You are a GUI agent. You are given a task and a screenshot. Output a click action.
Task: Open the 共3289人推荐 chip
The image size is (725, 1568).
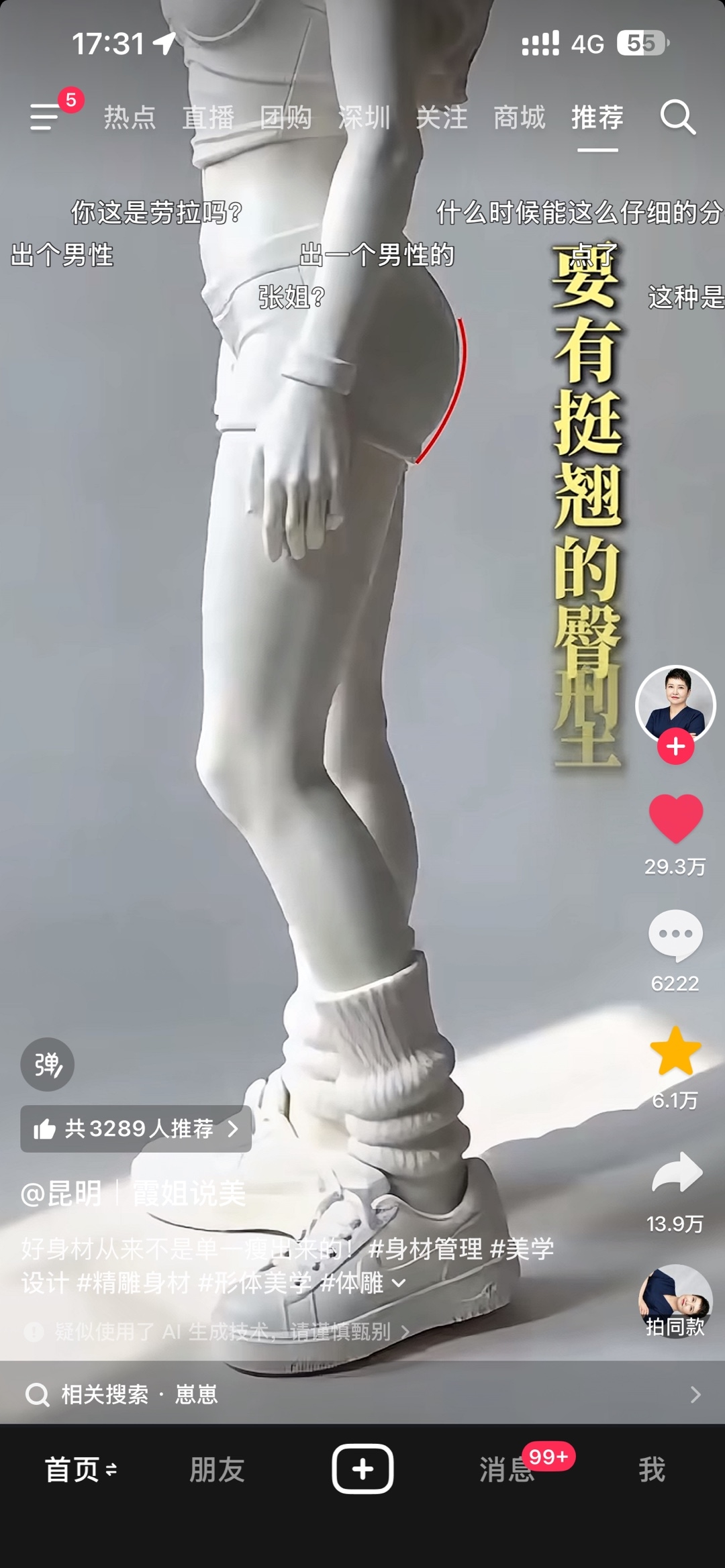pos(136,1129)
